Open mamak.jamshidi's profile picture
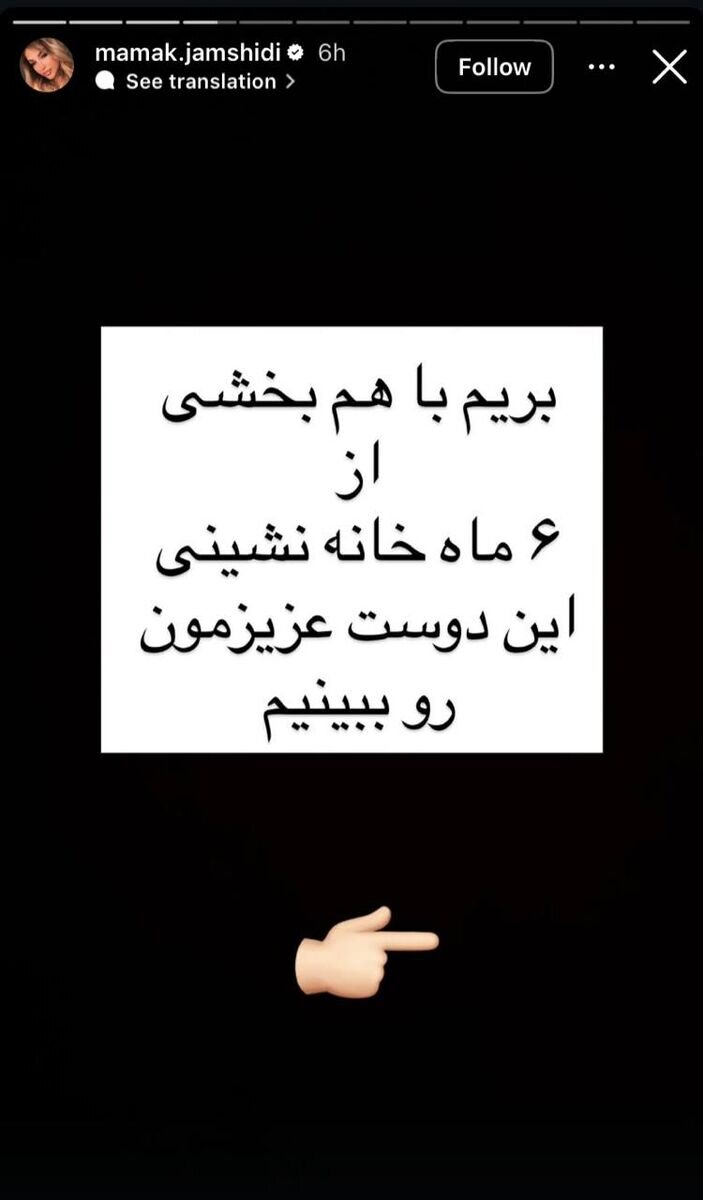The height and width of the screenshot is (1200, 703). tap(47, 65)
